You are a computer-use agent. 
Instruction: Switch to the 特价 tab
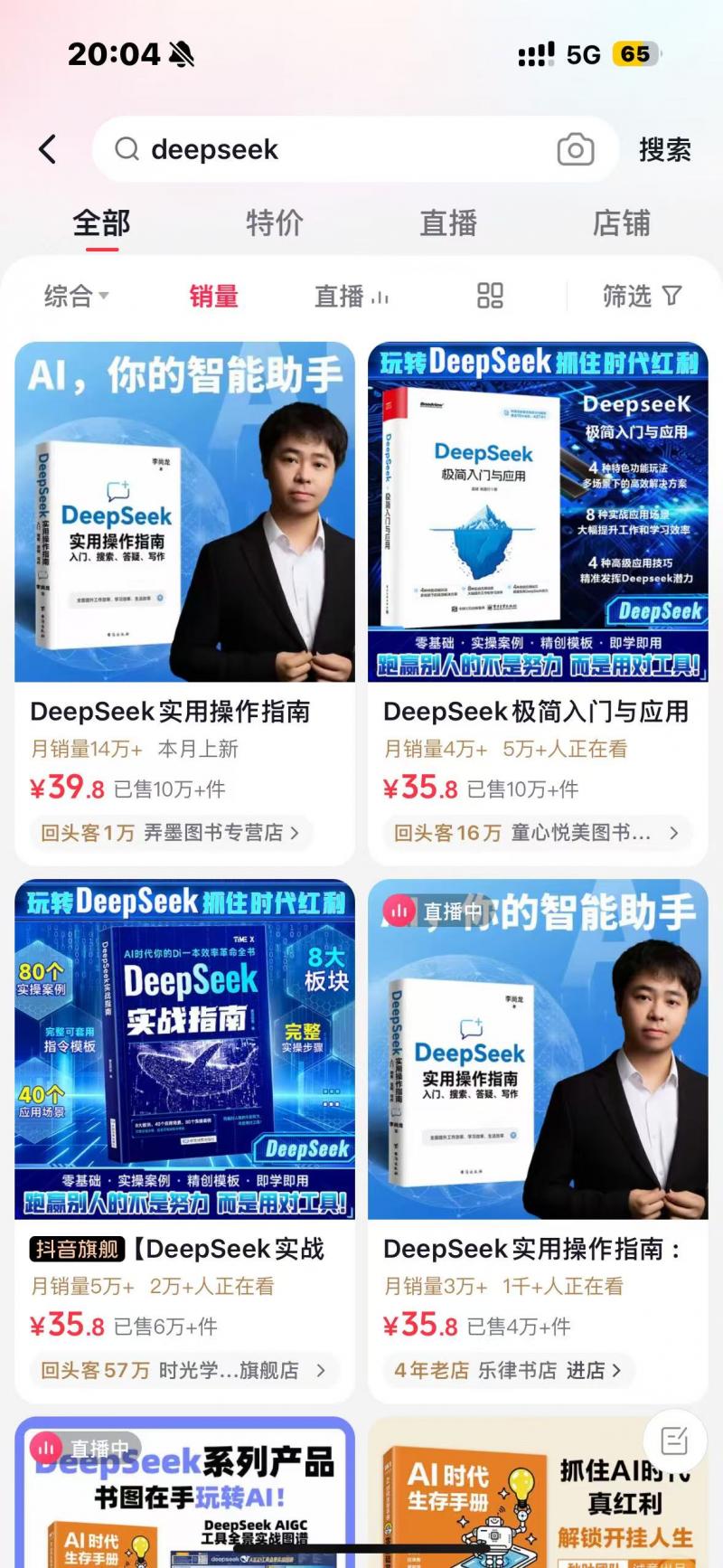[x=275, y=222]
